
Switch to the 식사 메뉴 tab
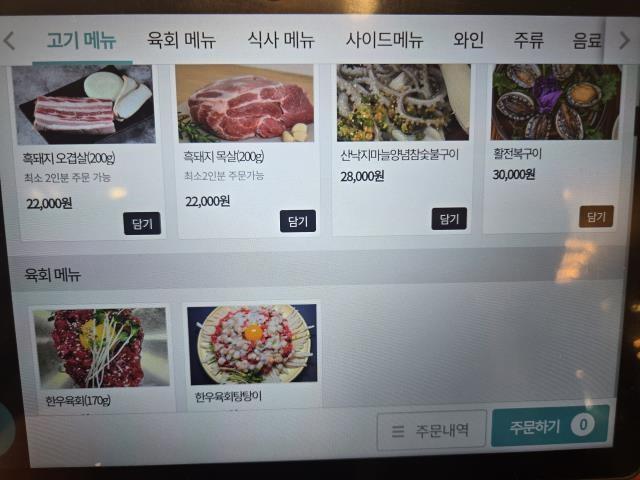pos(281,41)
